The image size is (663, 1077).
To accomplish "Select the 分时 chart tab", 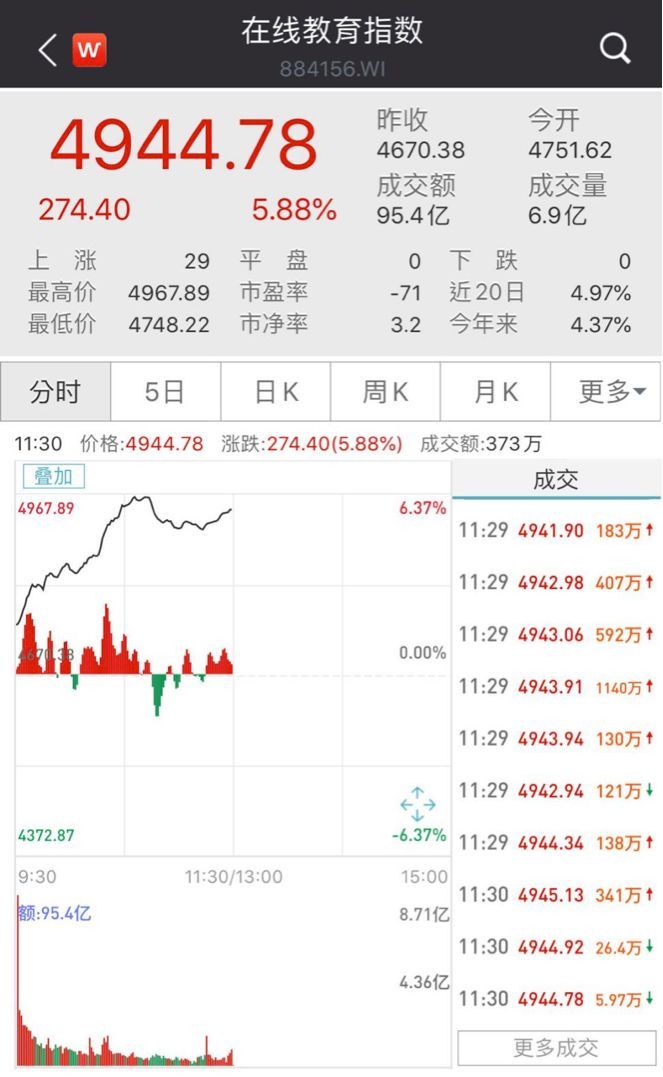I will [55, 392].
